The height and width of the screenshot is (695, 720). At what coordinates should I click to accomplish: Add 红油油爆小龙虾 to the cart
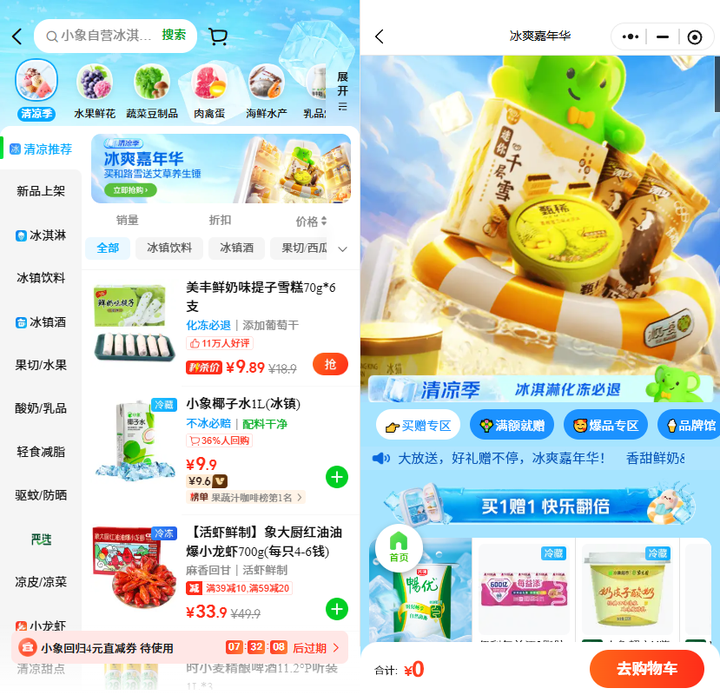coord(337,609)
